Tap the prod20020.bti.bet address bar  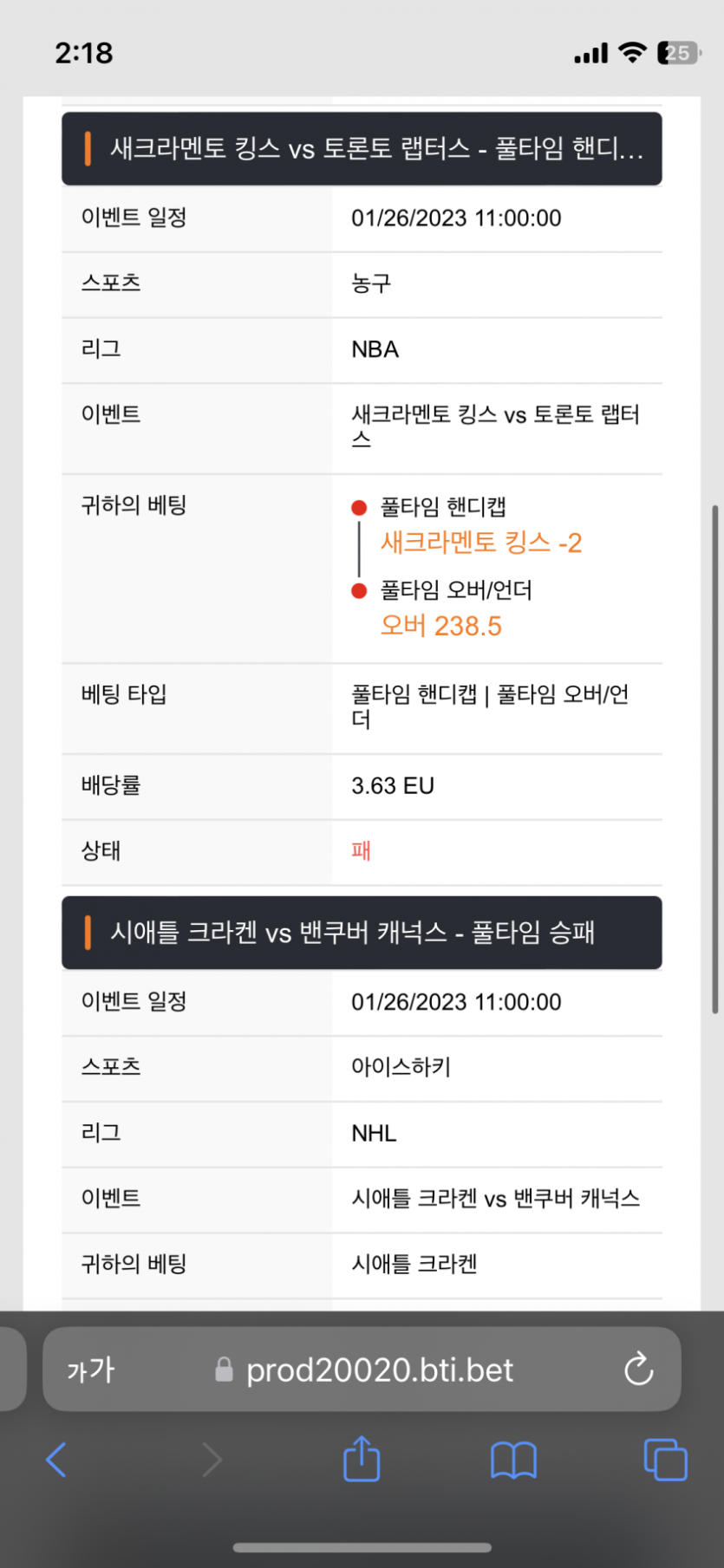pos(362,1370)
